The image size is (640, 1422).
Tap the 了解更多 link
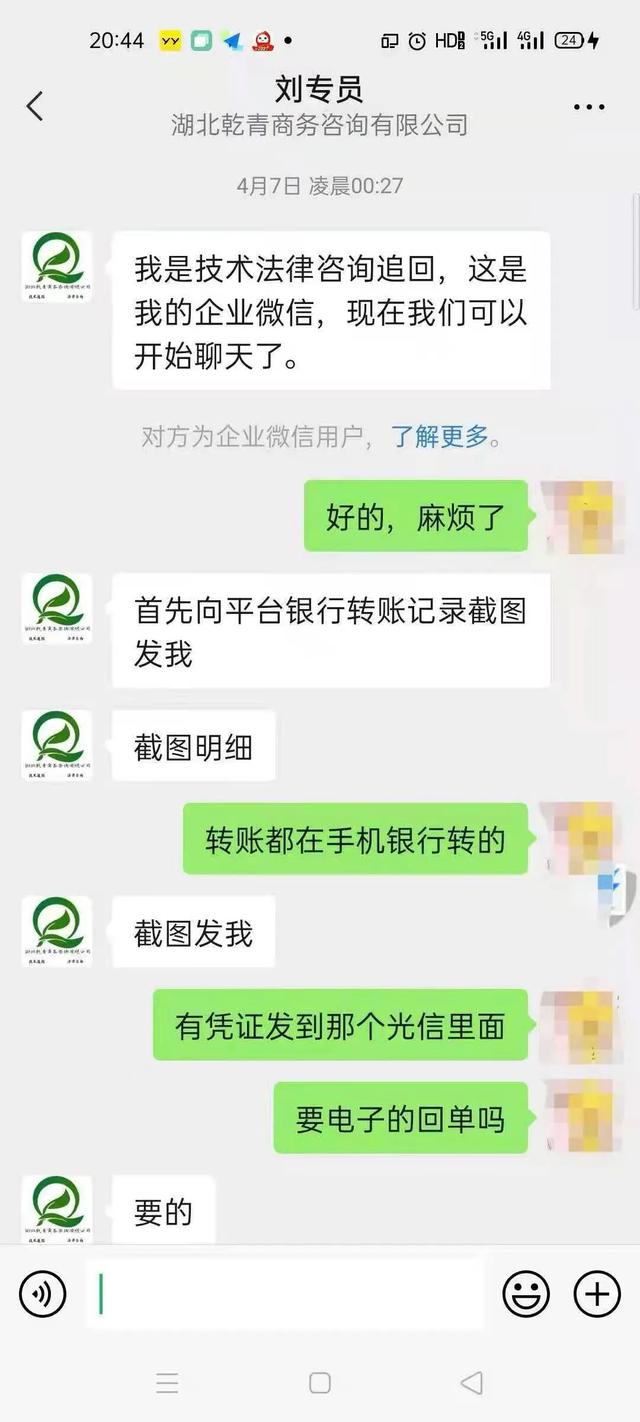click(x=440, y=436)
